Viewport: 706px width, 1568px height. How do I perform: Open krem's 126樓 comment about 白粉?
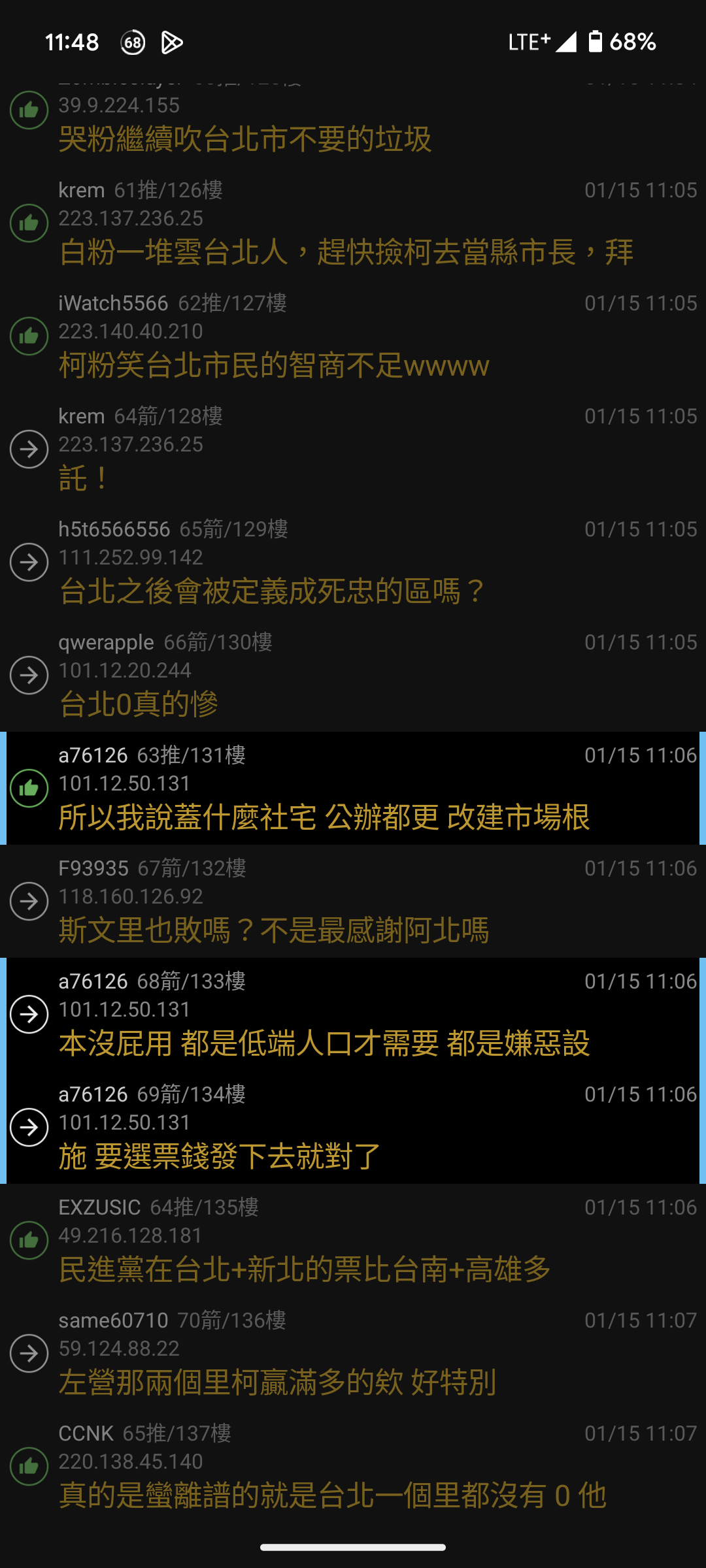(353, 223)
